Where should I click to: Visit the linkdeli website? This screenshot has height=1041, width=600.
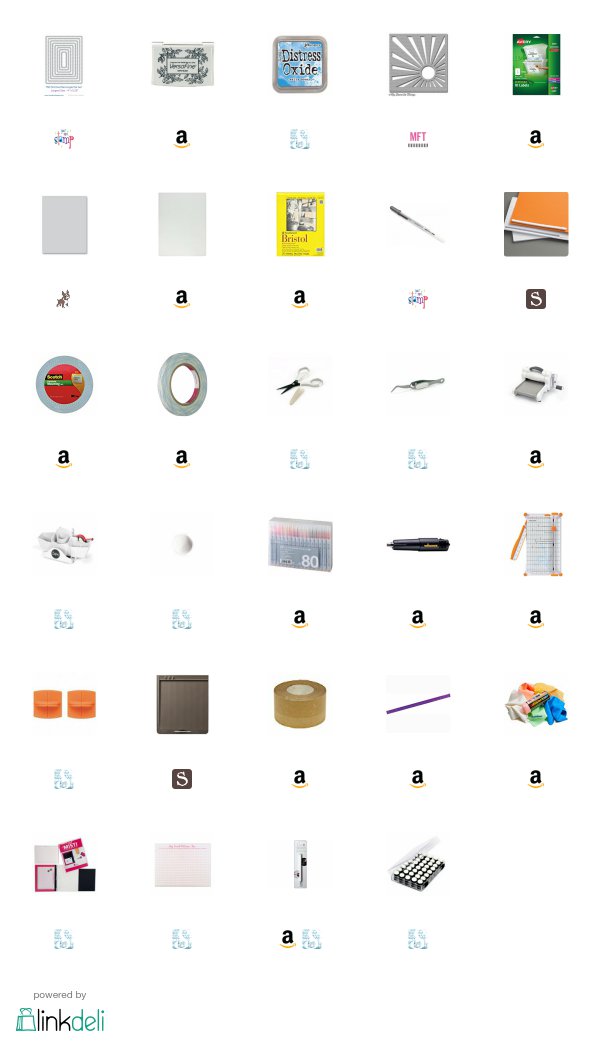tap(60, 1019)
